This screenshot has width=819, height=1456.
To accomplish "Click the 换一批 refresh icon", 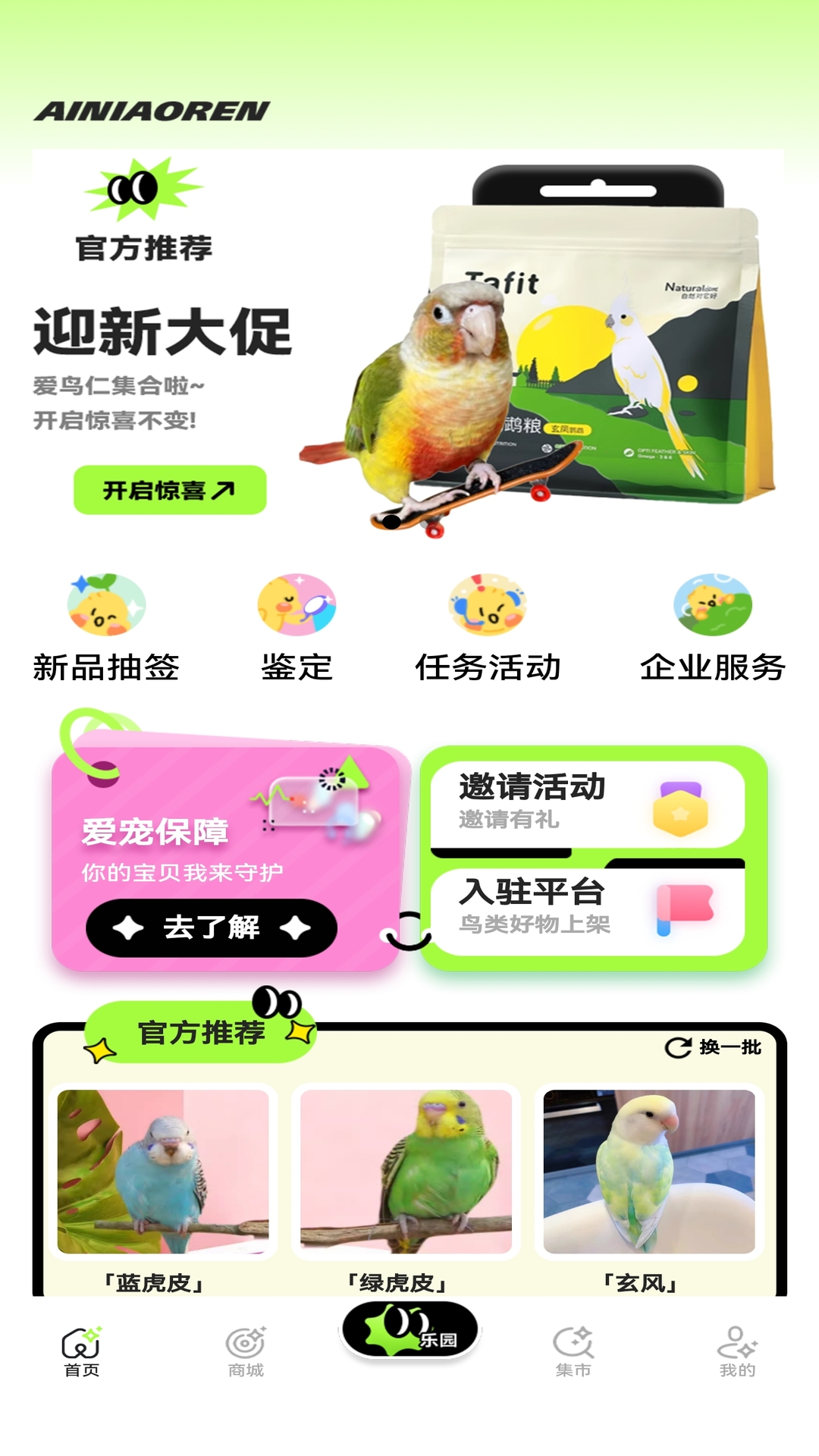I will click(x=677, y=1046).
